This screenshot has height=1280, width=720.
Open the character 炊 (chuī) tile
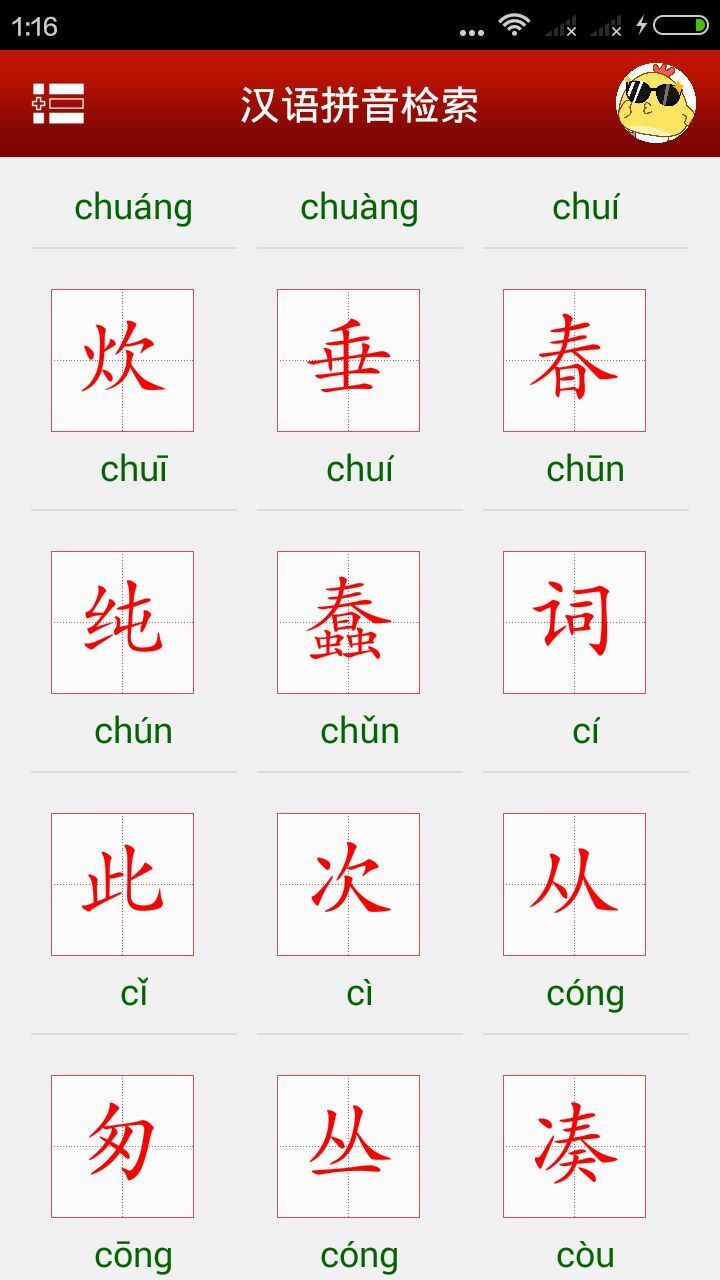[122, 360]
